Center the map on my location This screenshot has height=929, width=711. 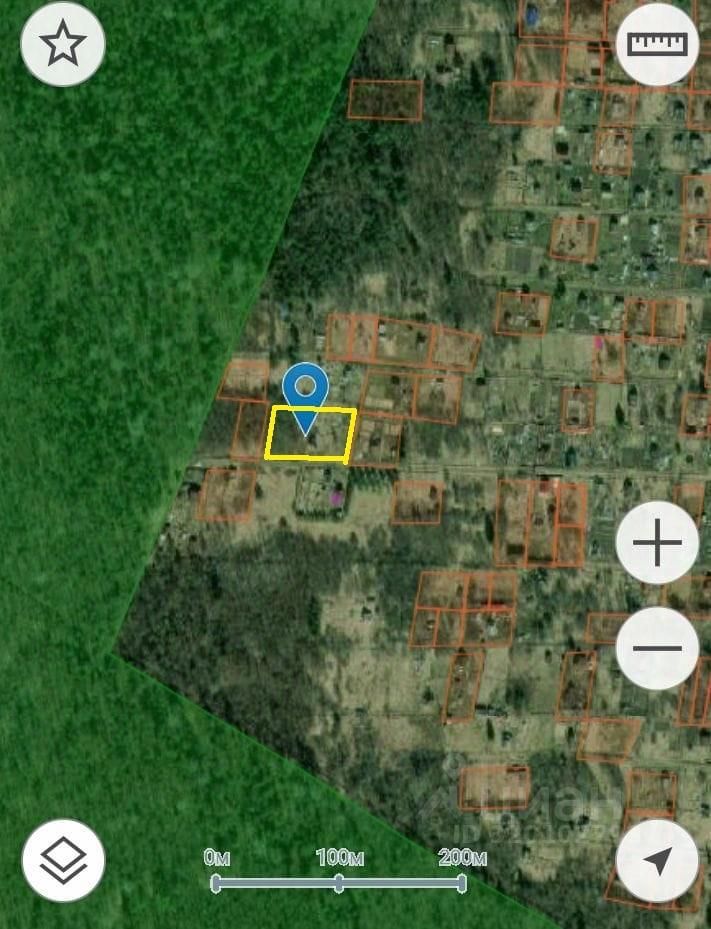(657, 860)
